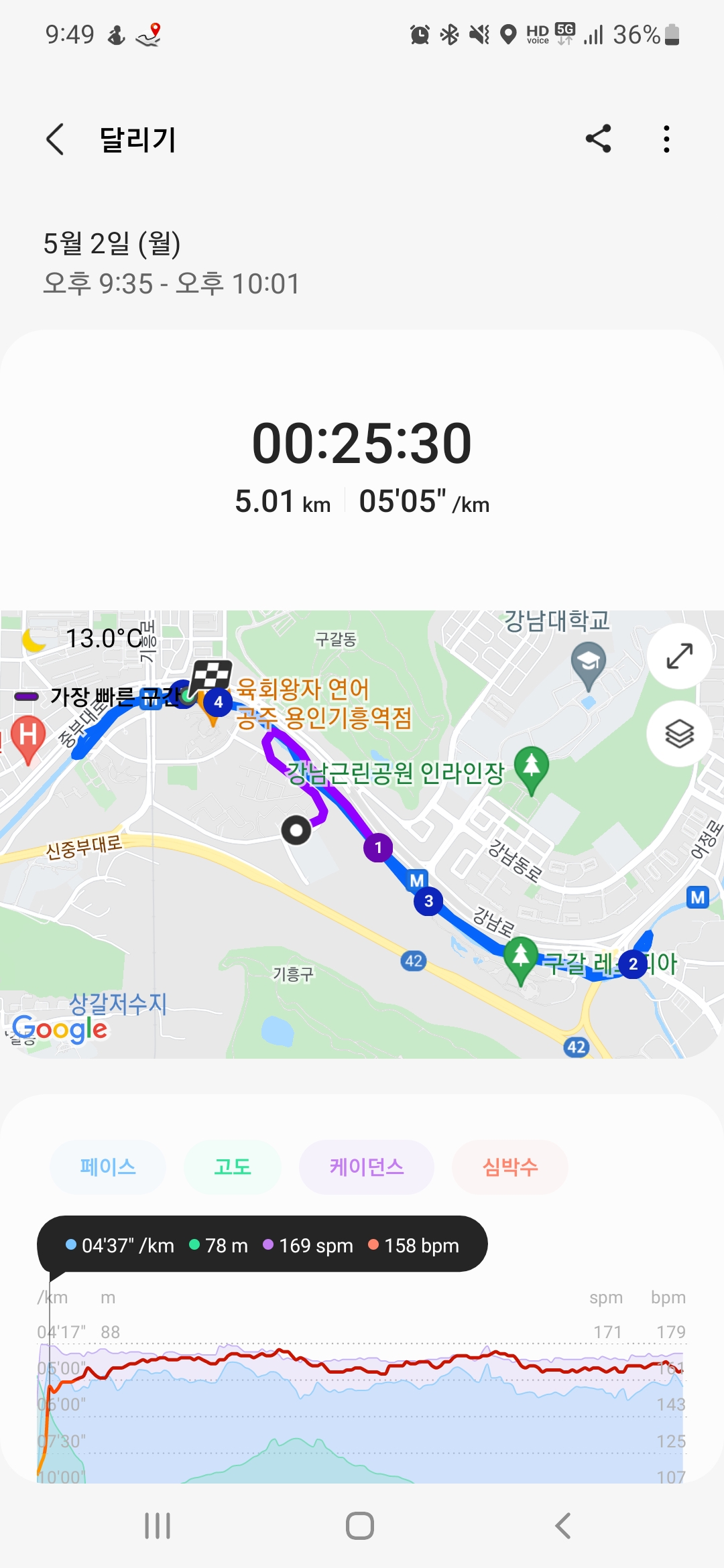
Task: Toggle the 고도 chart chip
Action: 232,1167
